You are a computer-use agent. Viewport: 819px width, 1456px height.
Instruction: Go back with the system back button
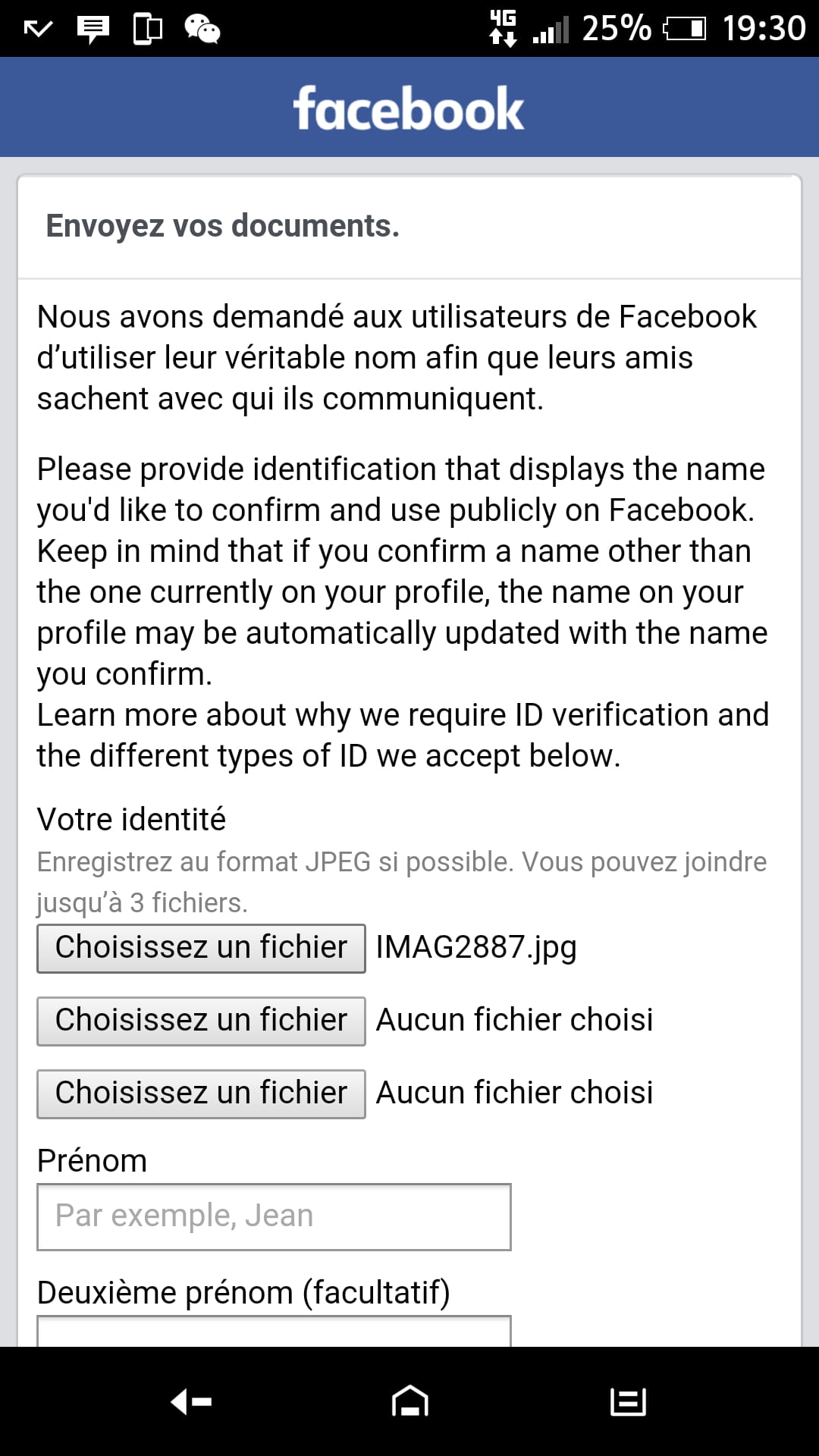tap(191, 1401)
